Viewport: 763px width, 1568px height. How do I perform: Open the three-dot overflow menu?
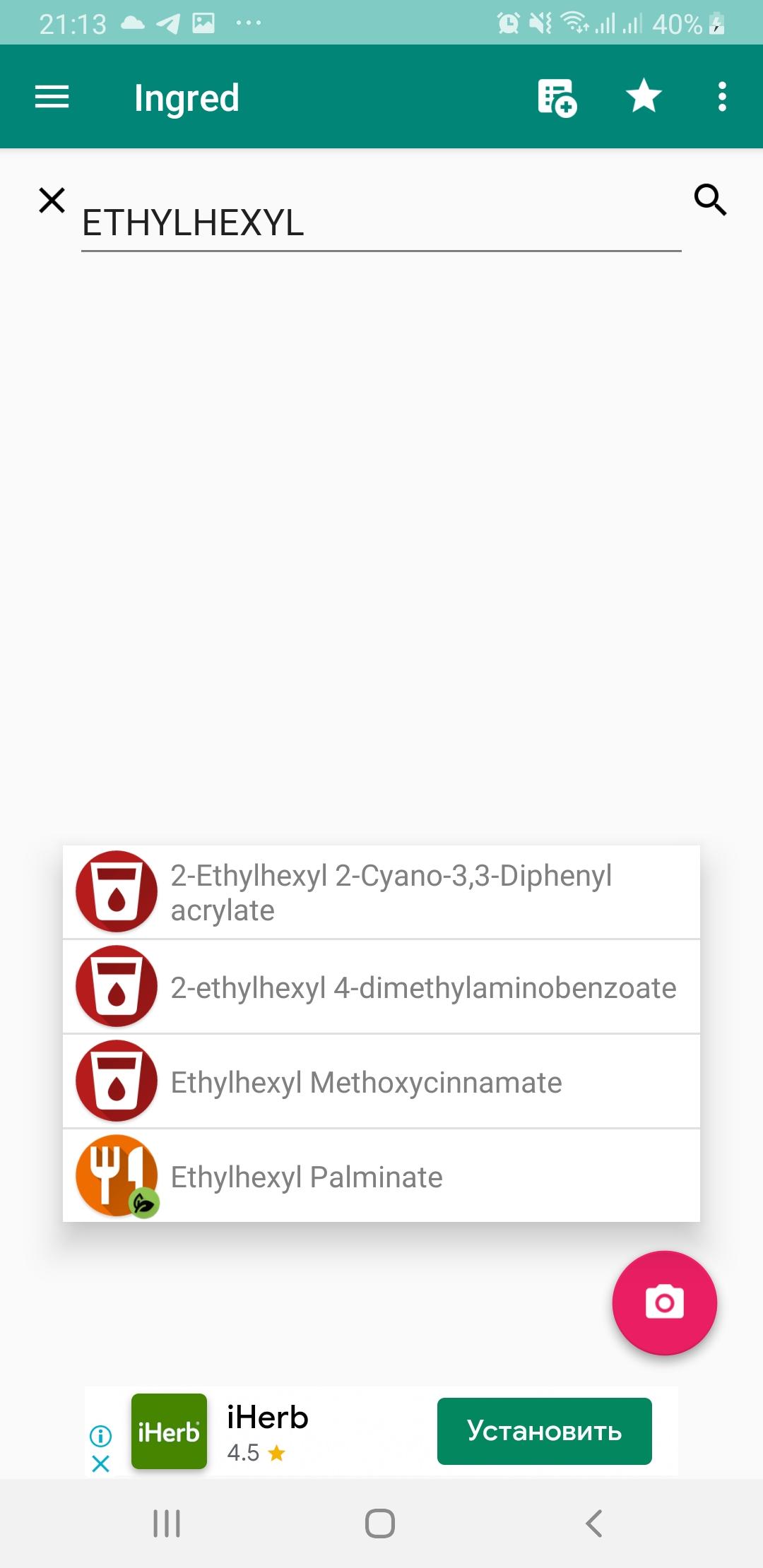[721, 97]
